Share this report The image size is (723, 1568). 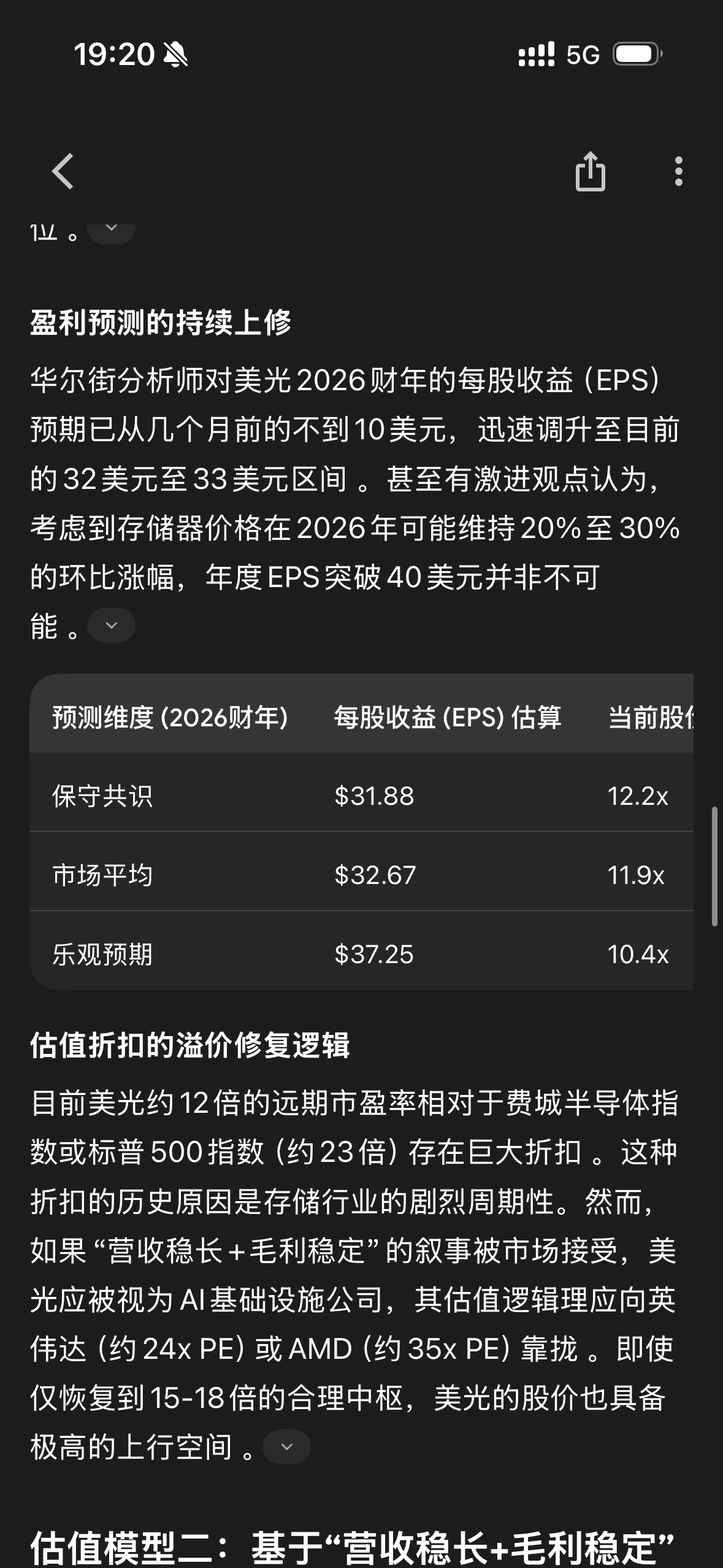click(590, 172)
